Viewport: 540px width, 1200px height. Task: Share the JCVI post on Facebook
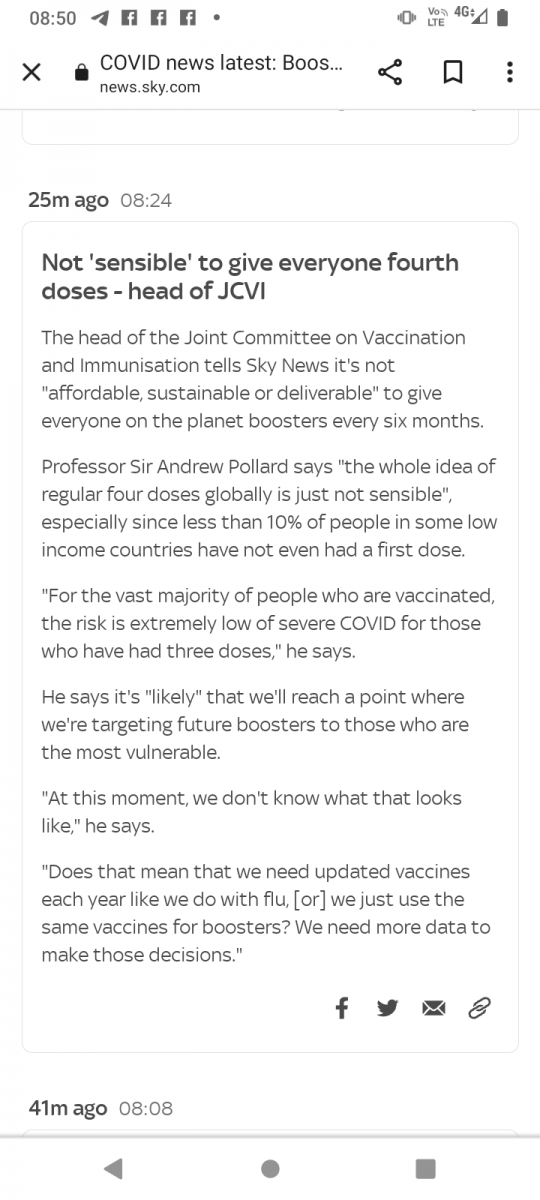(341, 1009)
